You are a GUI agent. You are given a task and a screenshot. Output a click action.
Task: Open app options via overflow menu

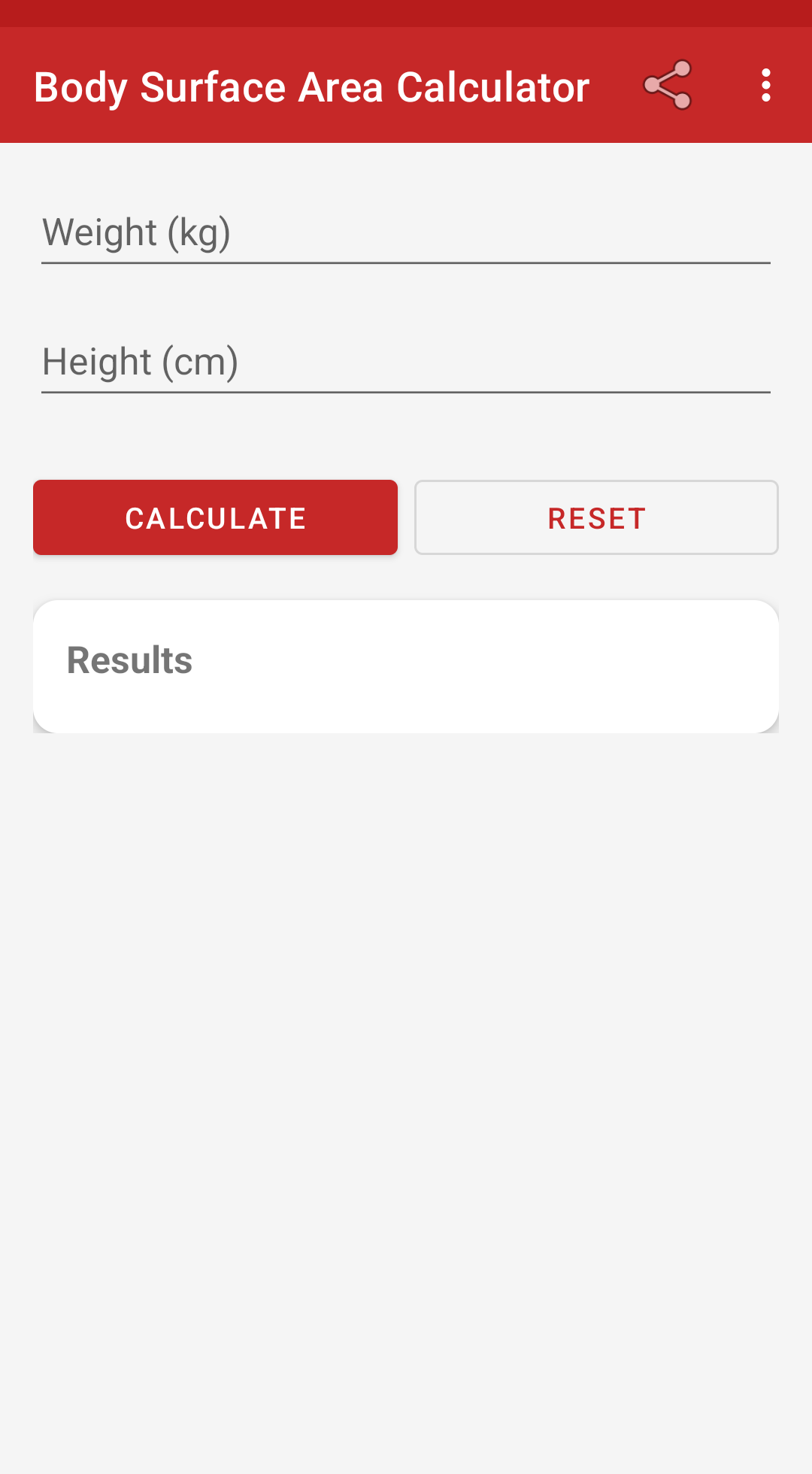765,85
